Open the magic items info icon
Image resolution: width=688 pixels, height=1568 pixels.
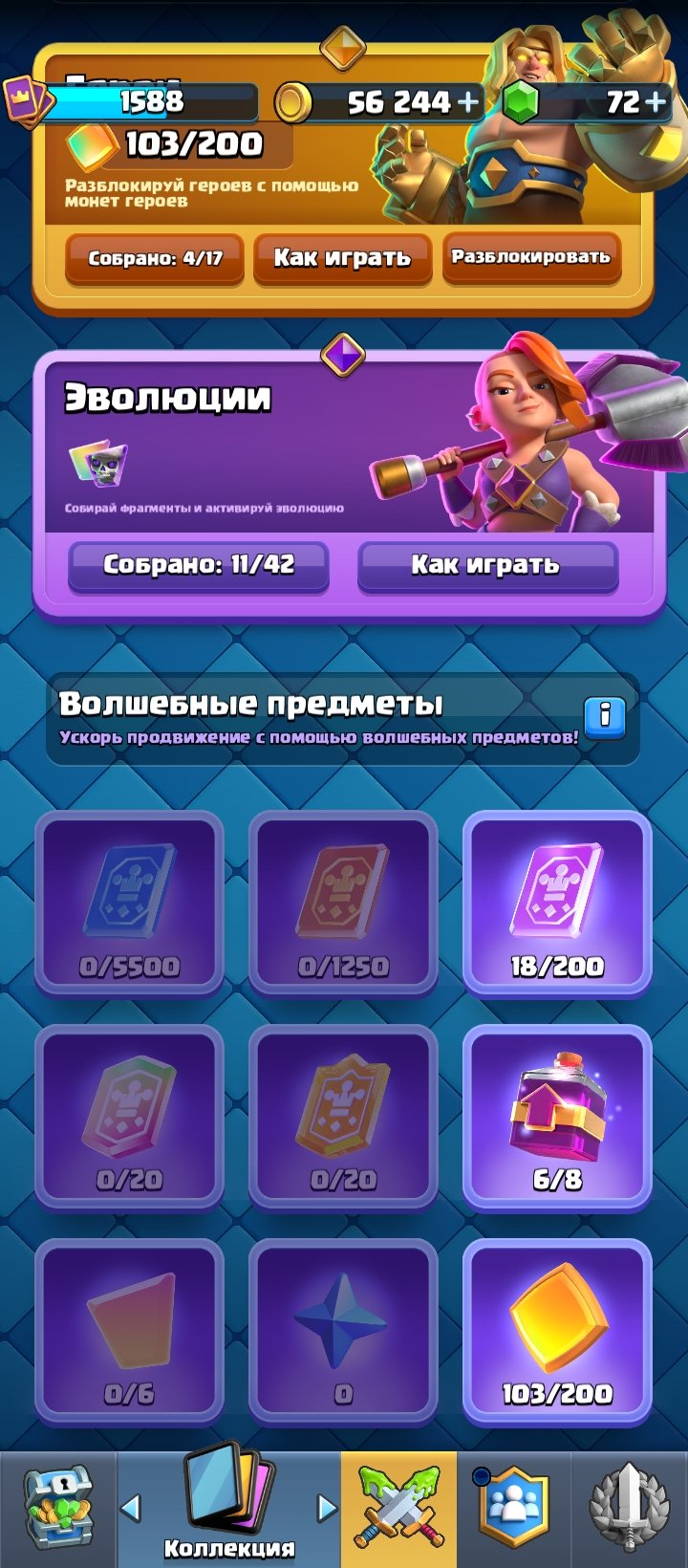pyautogui.click(x=605, y=715)
